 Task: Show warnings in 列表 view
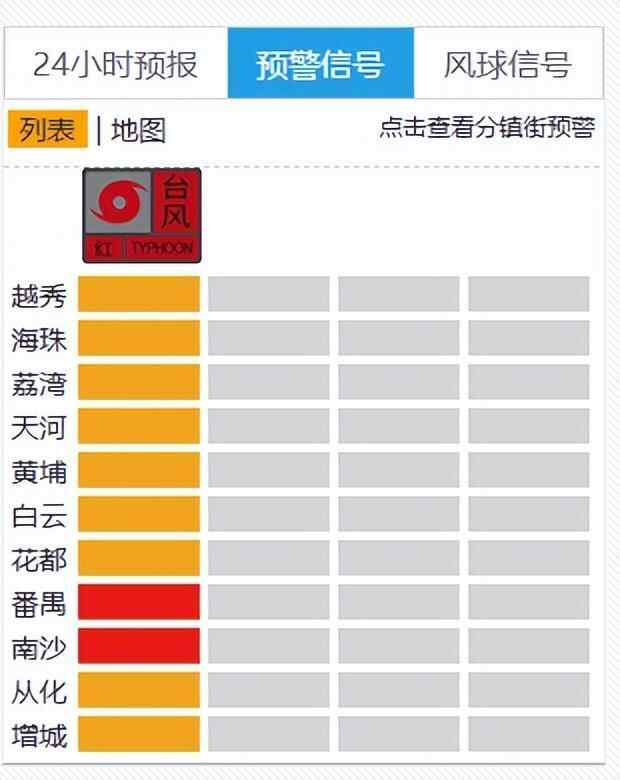coord(47,130)
